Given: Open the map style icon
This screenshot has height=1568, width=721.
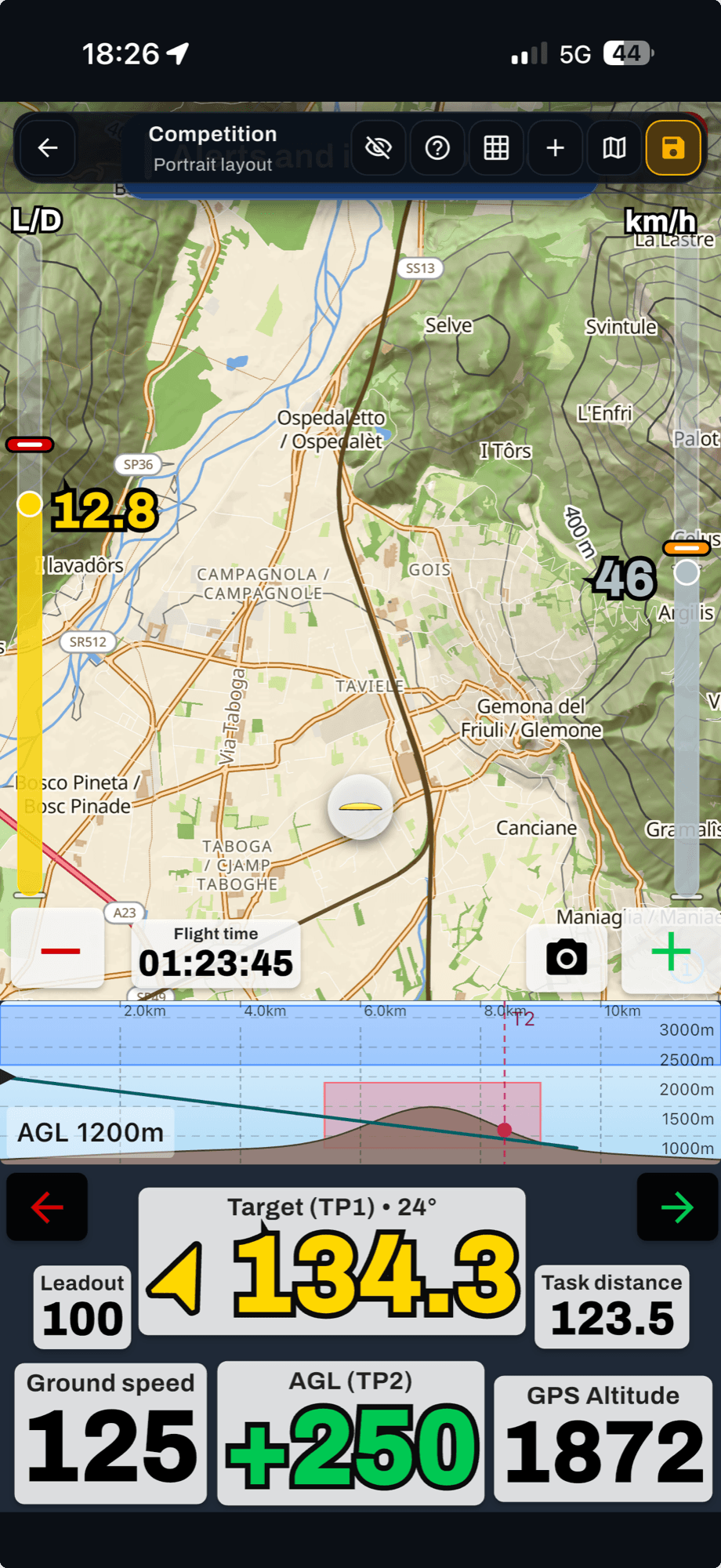Looking at the screenshot, I should [614, 147].
